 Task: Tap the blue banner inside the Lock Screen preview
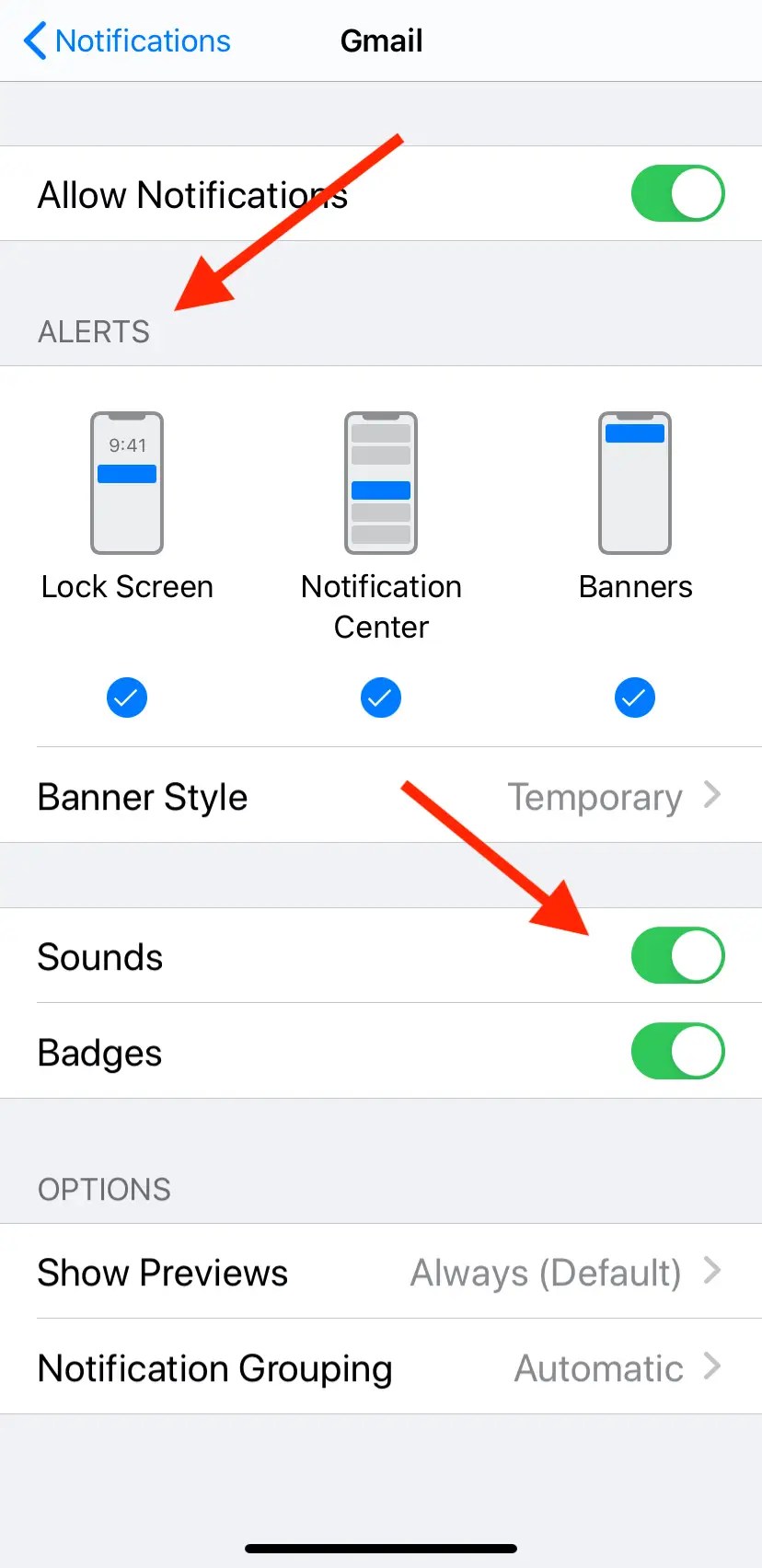pyautogui.click(x=127, y=473)
